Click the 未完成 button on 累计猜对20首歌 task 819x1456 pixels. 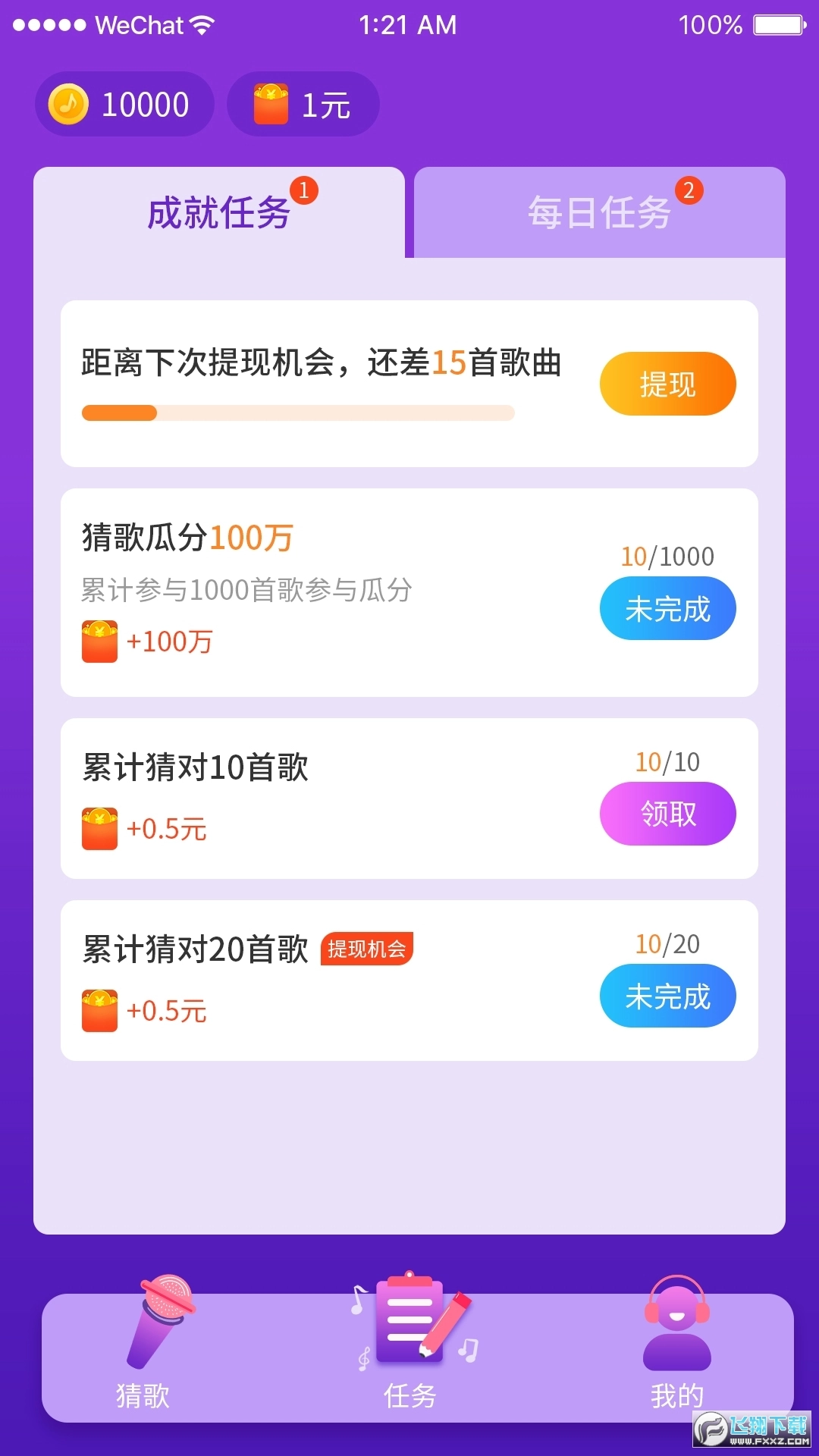[667, 996]
